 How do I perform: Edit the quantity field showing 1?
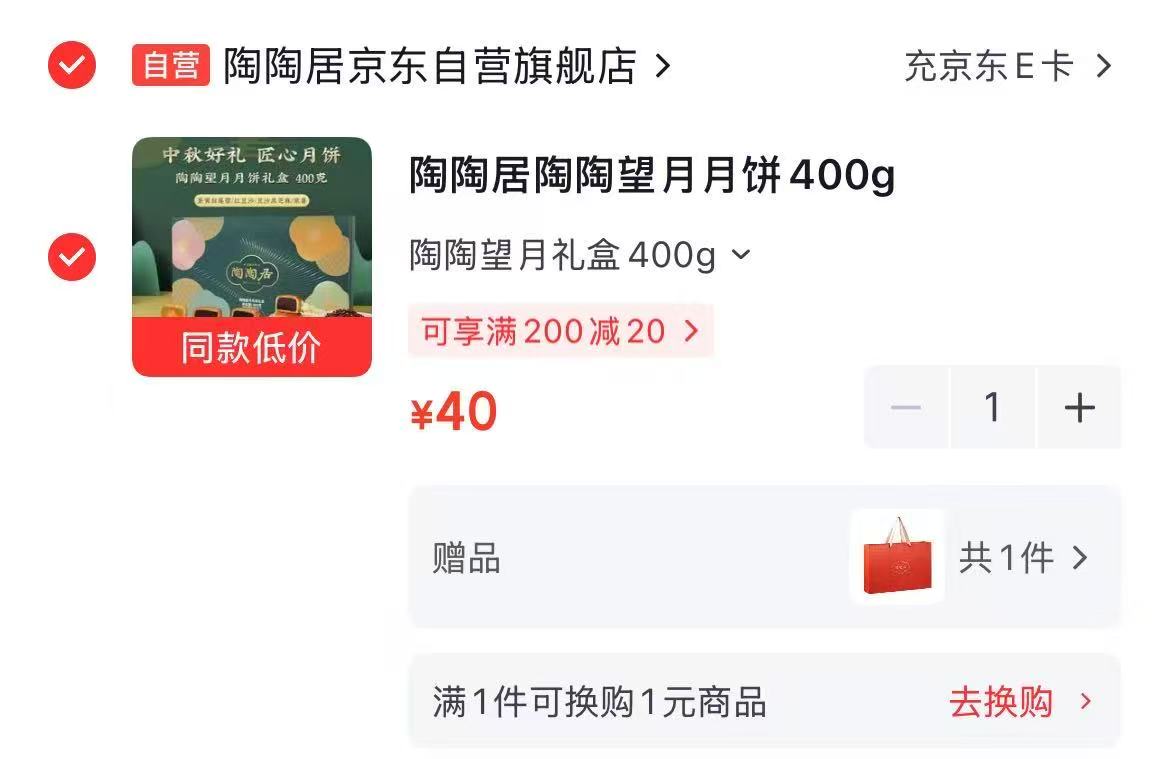pos(992,407)
